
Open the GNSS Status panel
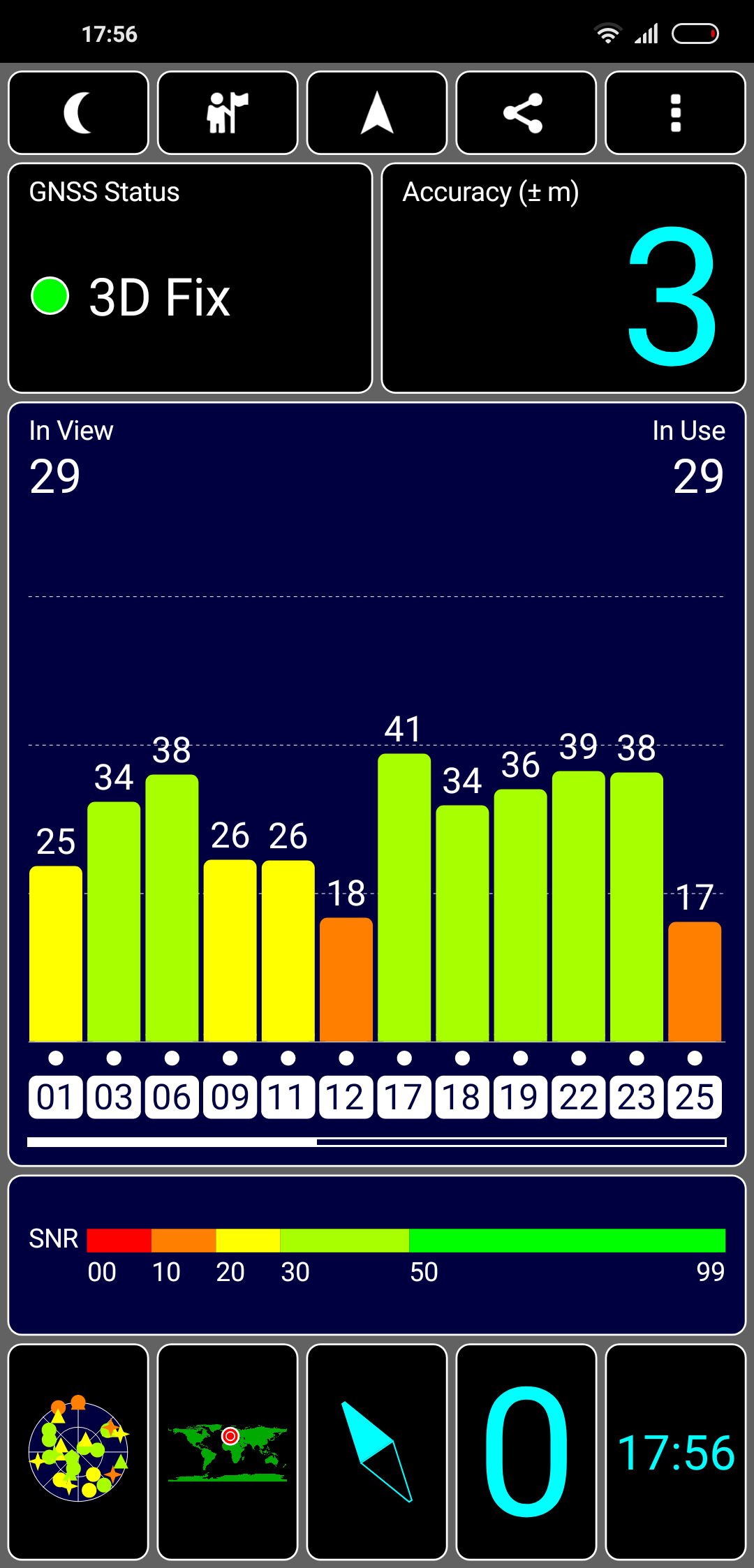pyautogui.click(x=190, y=278)
